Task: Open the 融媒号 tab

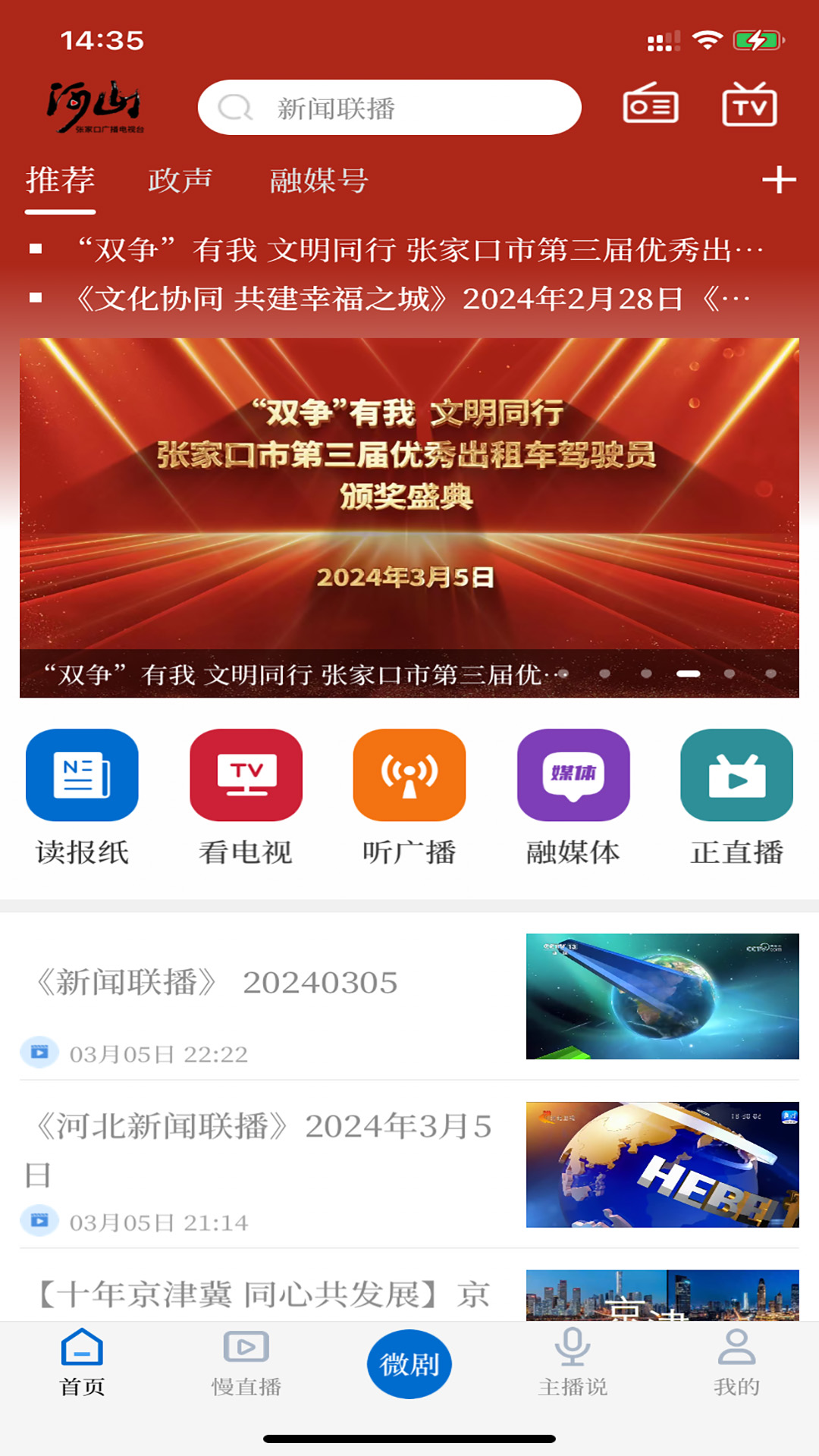Action: (x=318, y=180)
